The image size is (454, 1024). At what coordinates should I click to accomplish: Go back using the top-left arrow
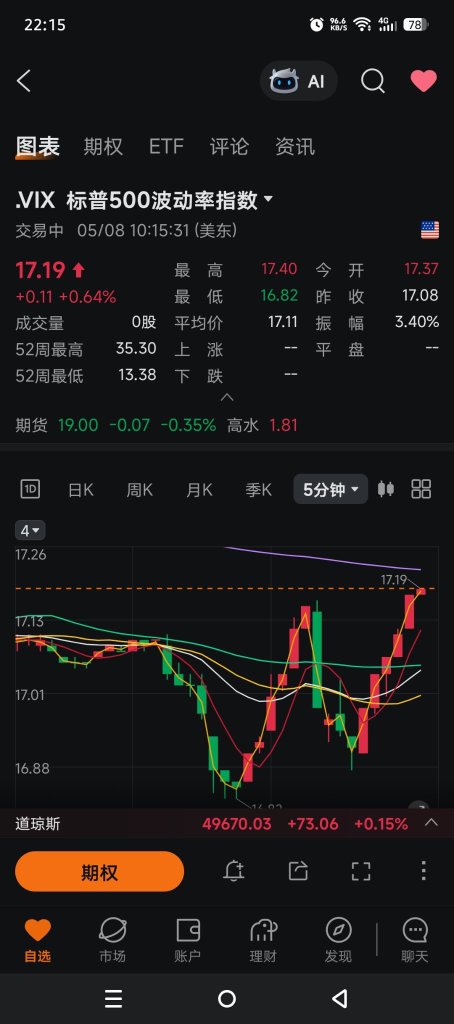(x=24, y=81)
